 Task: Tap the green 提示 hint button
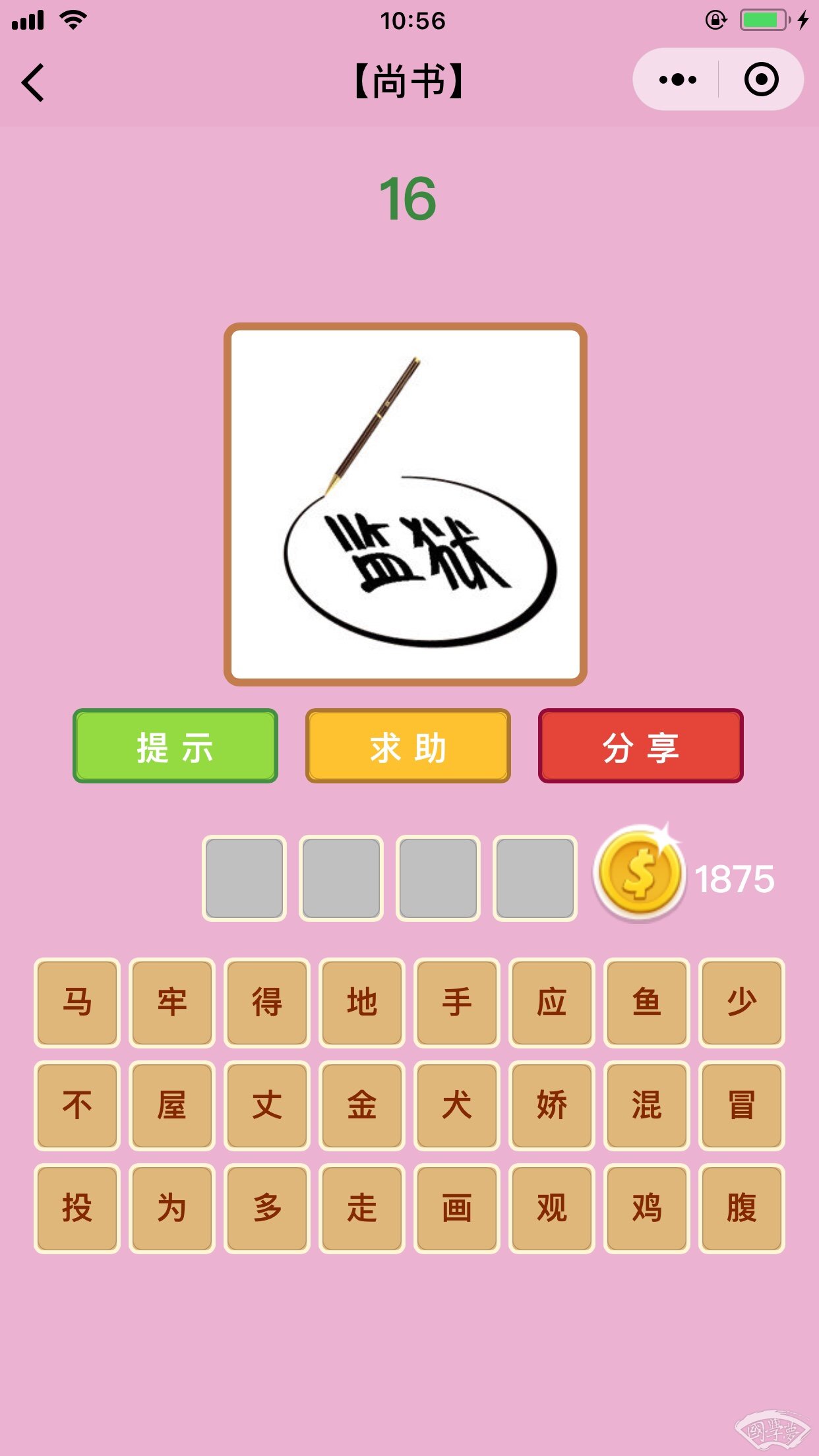[x=175, y=746]
